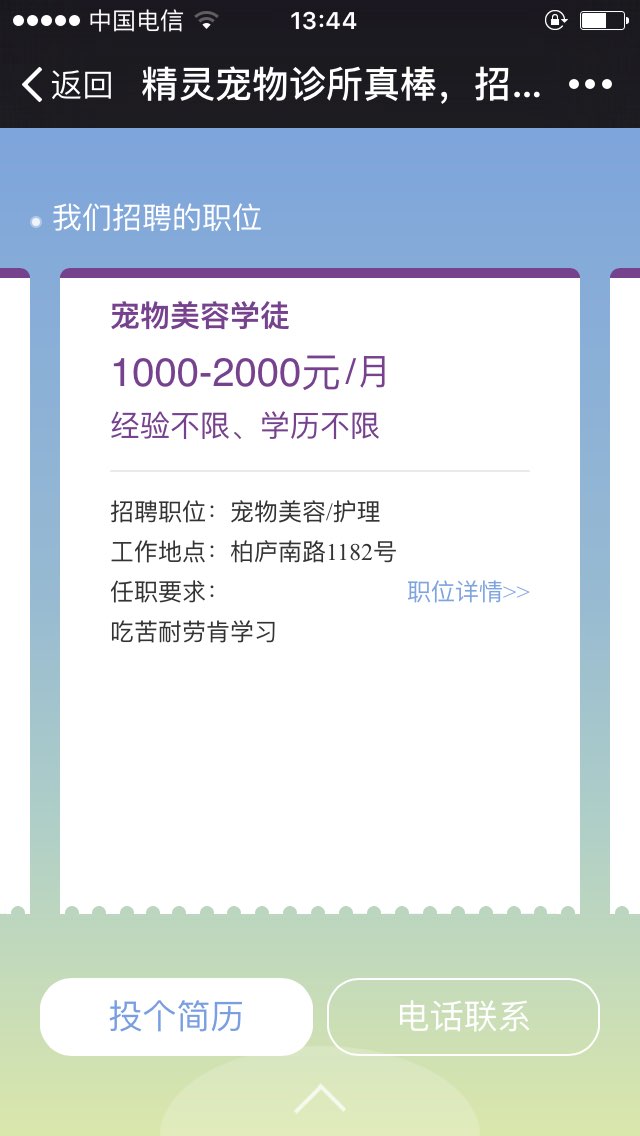Open the 宠物美容学徒 job card
The height and width of the screenshot is (1136, 640).
click(320, 592)
